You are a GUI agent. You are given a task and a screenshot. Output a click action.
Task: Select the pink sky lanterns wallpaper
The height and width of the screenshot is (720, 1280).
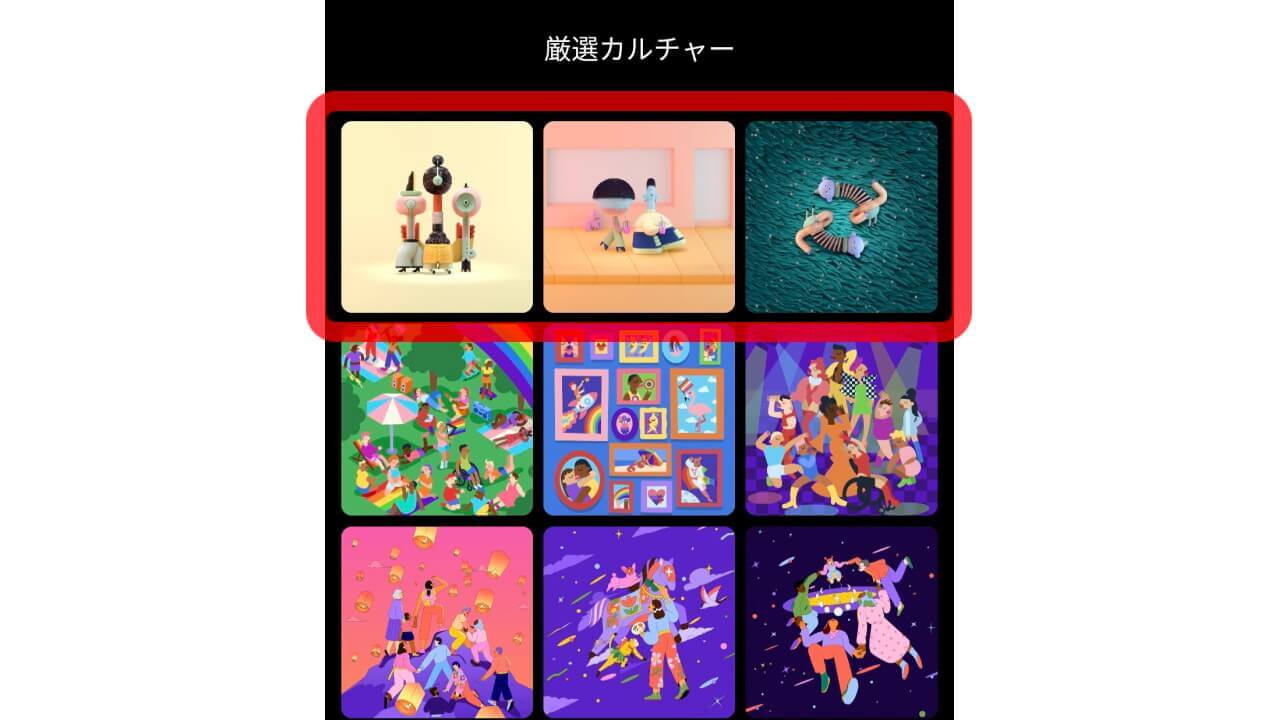pyautogui.click(x=437, y=622)
